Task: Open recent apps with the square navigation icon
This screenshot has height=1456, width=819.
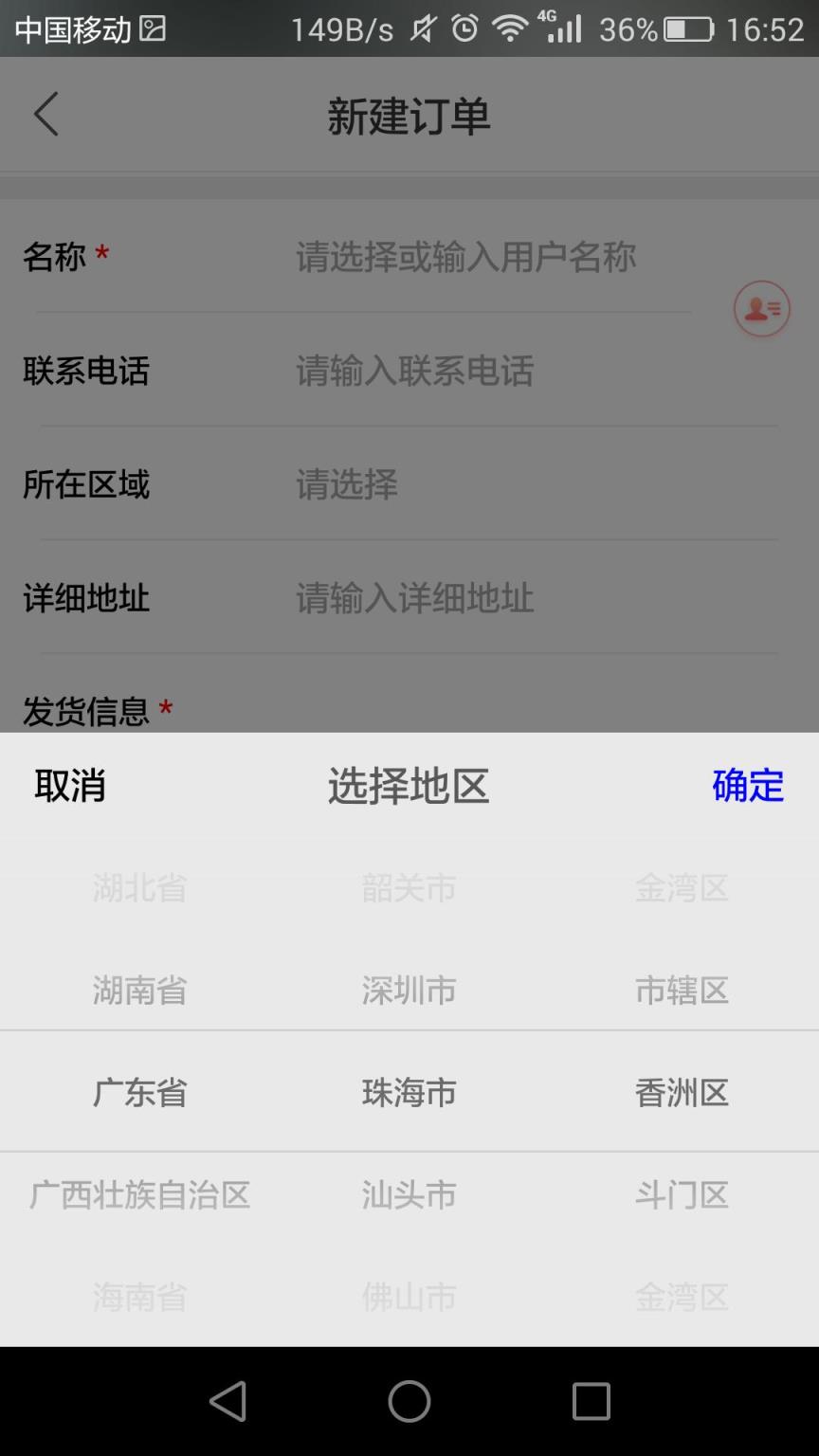Action: [591, 1398]
